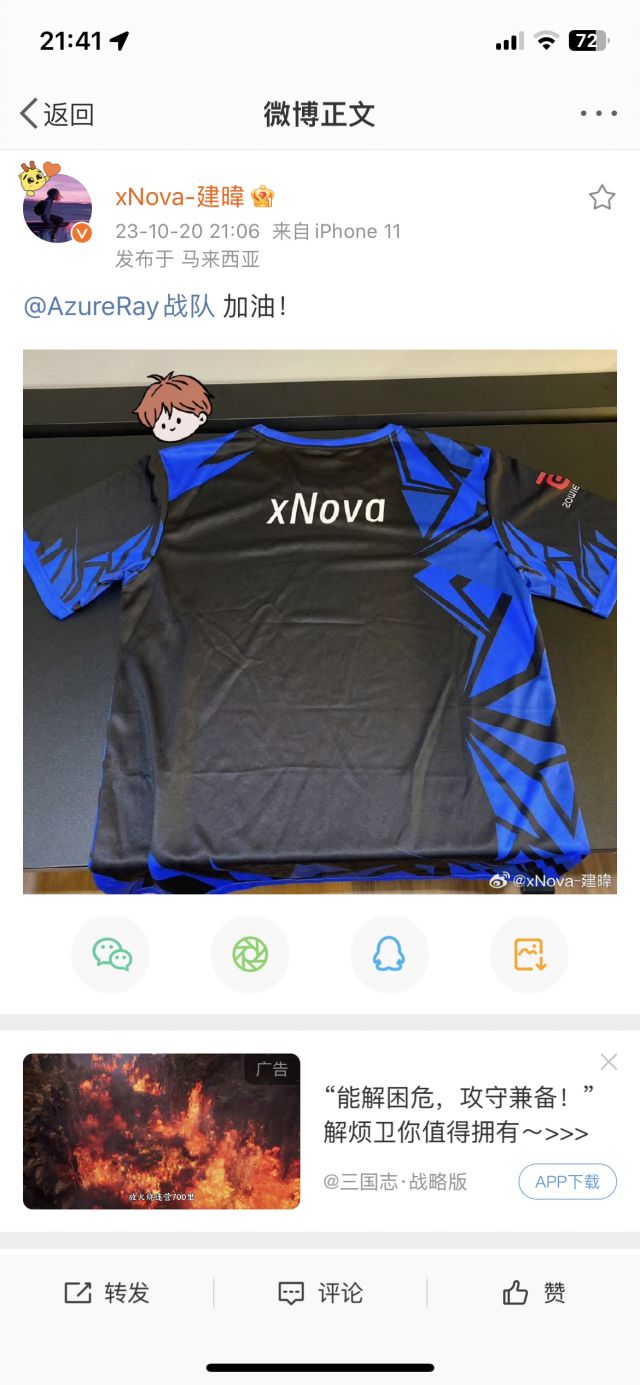Share the post to WeChat
Screen dimensions: 640x1385
click(x=111, y=955)
